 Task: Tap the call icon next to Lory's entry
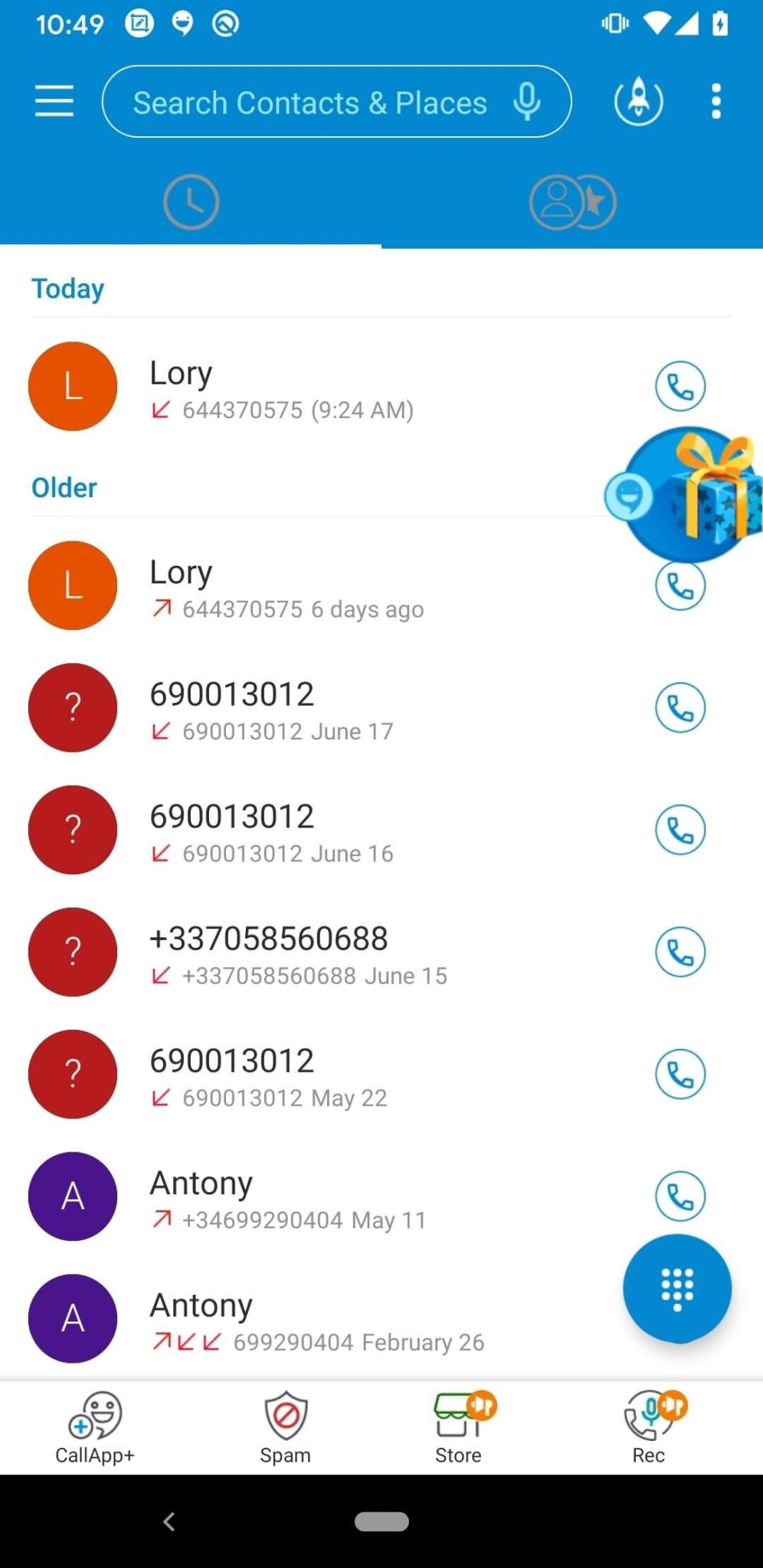coord(679,386)
